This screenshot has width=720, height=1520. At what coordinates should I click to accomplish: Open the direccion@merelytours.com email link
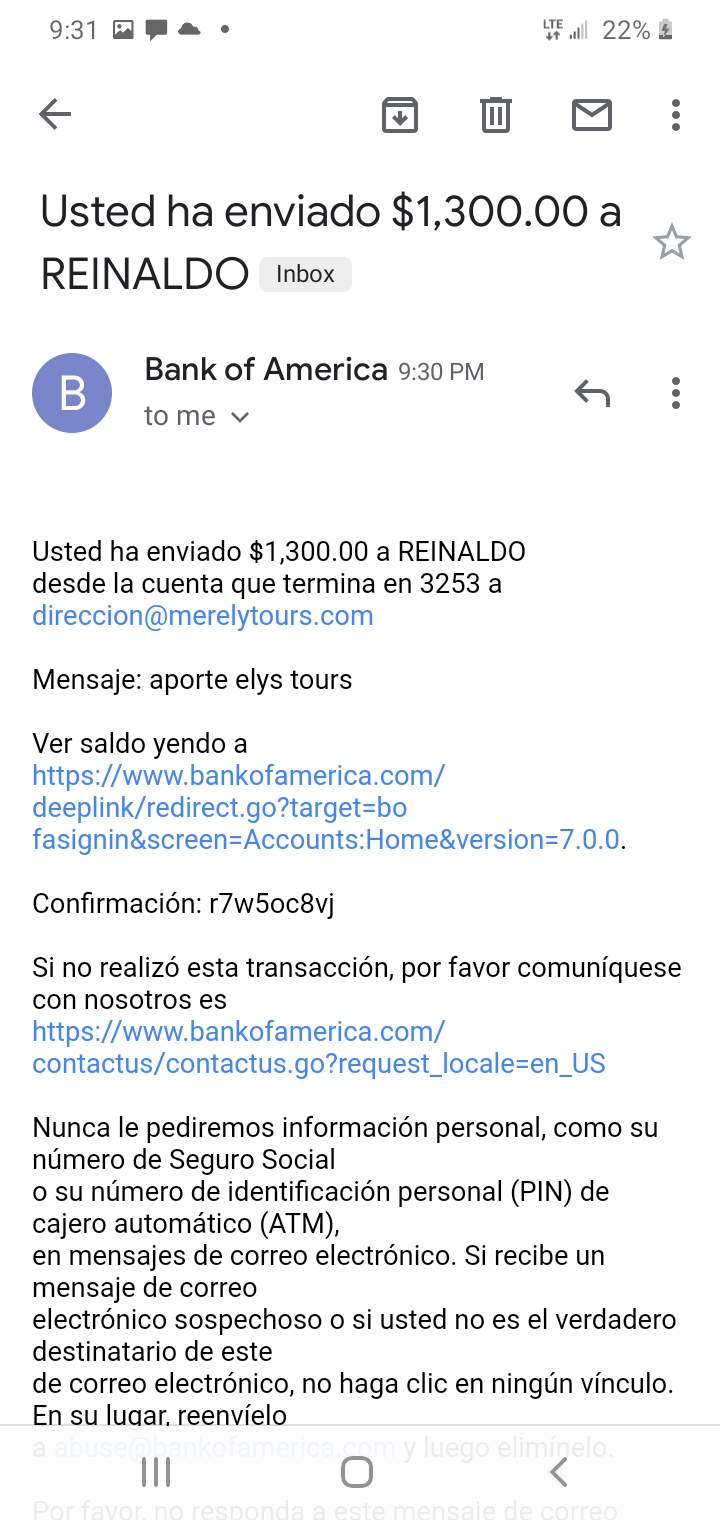click(203, 616)
